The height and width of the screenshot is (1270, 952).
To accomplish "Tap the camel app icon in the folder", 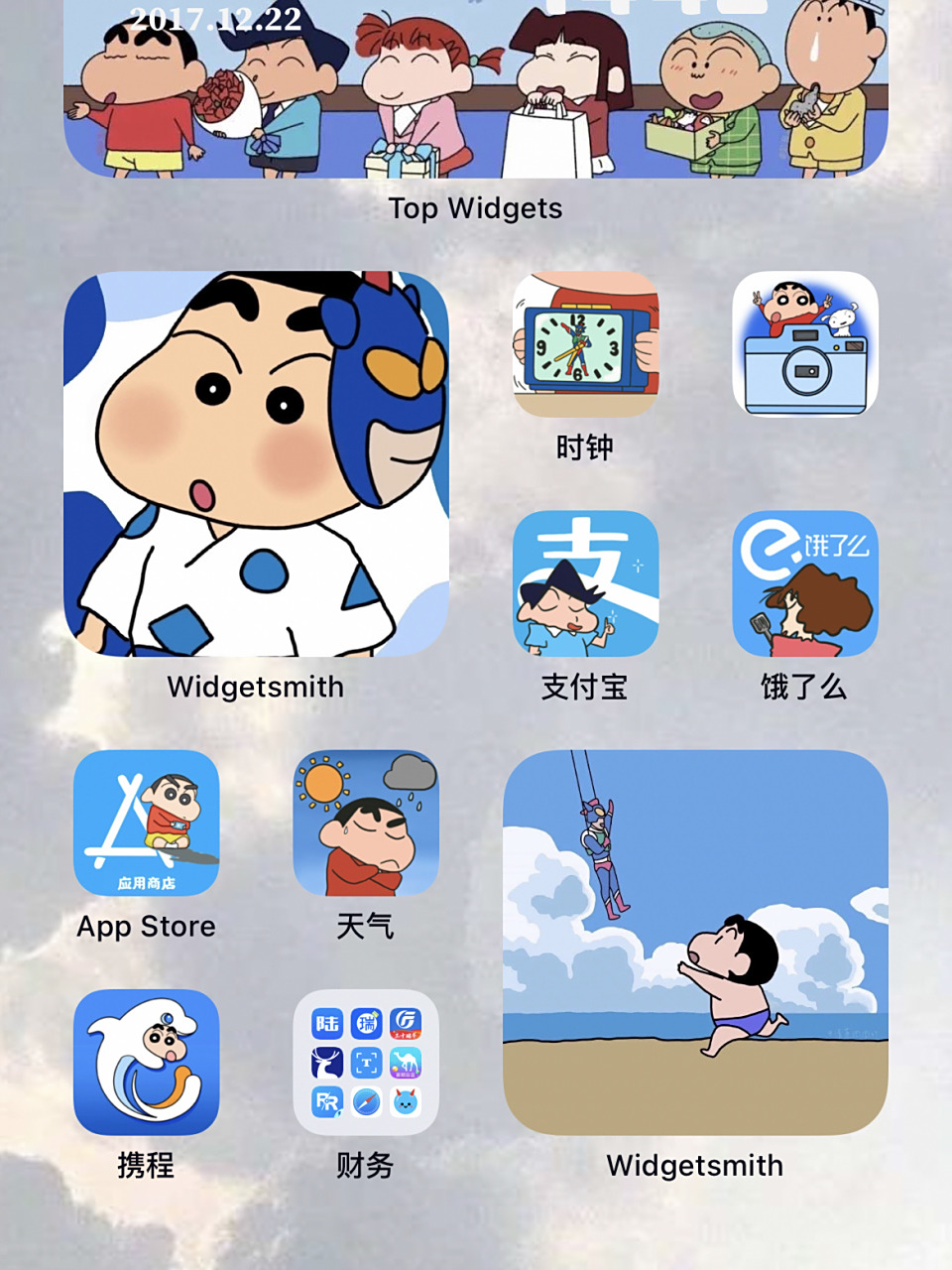I will pyautogui.click(x=407, y=1063).
